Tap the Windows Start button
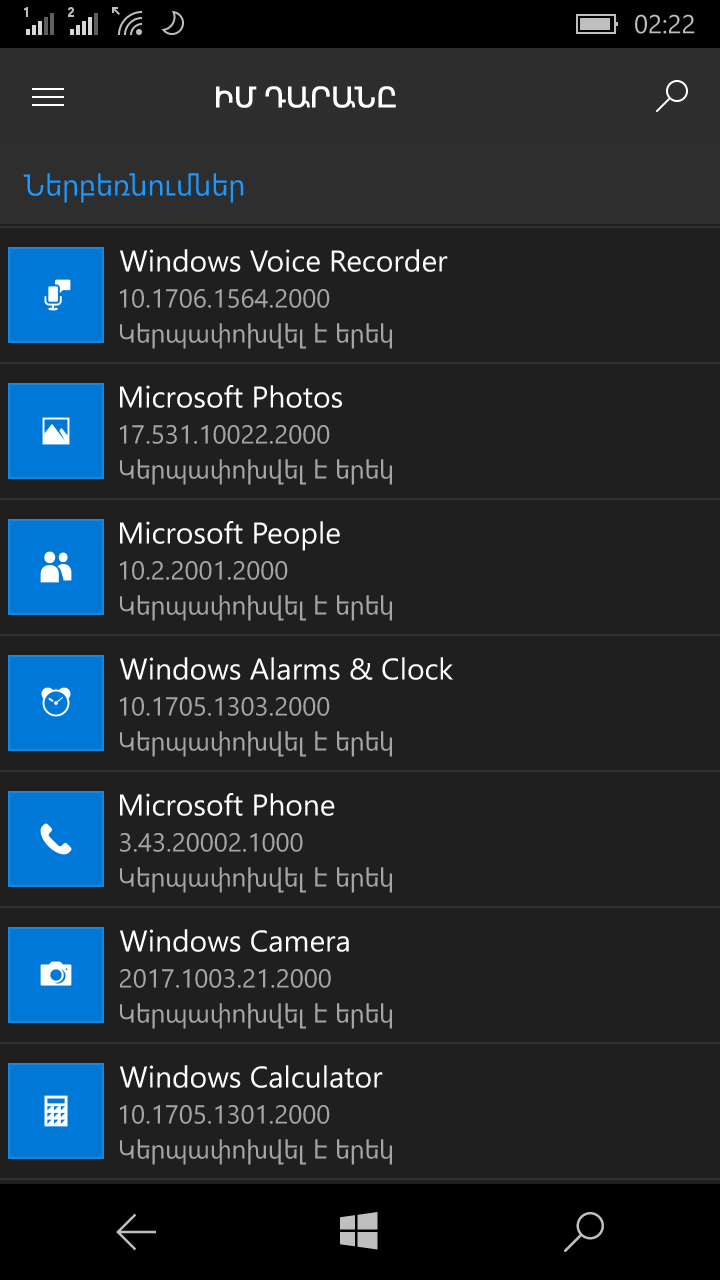Viewport: 720px width, 1280px height. 359,1231
